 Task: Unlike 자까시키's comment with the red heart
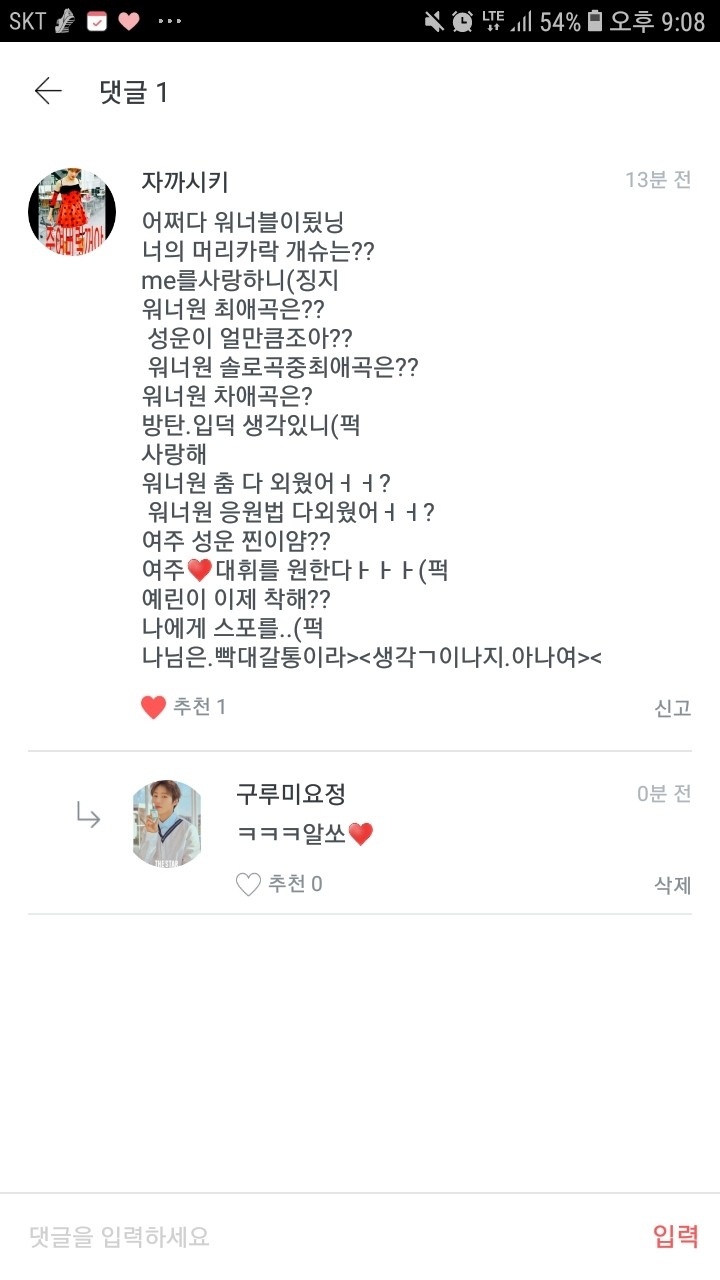[153, 707]
